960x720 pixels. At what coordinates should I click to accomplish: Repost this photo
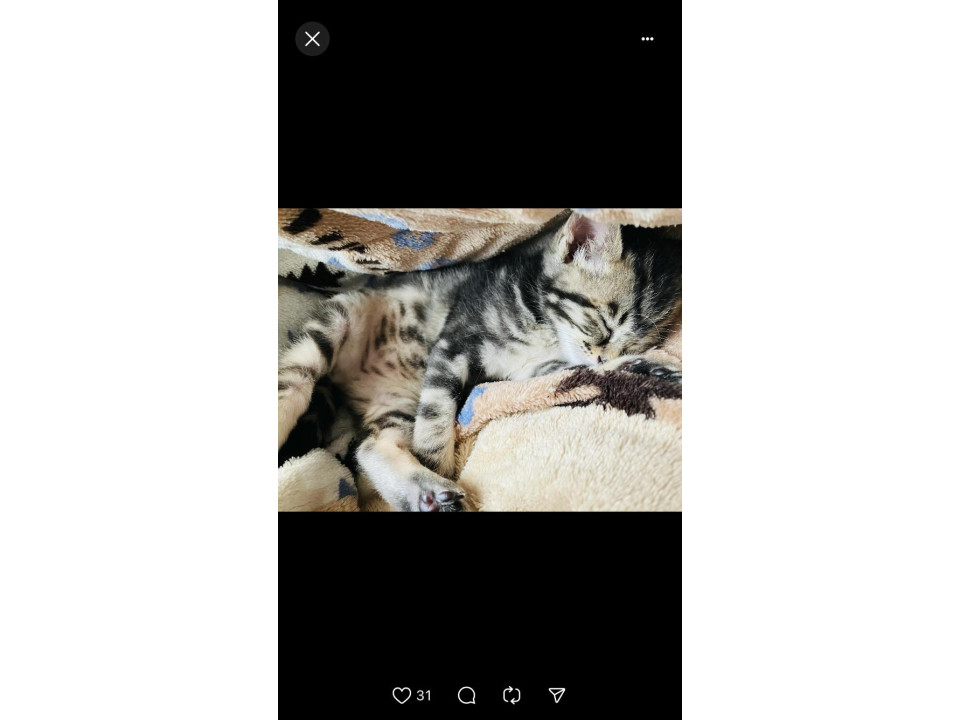(x=512, y=695)
